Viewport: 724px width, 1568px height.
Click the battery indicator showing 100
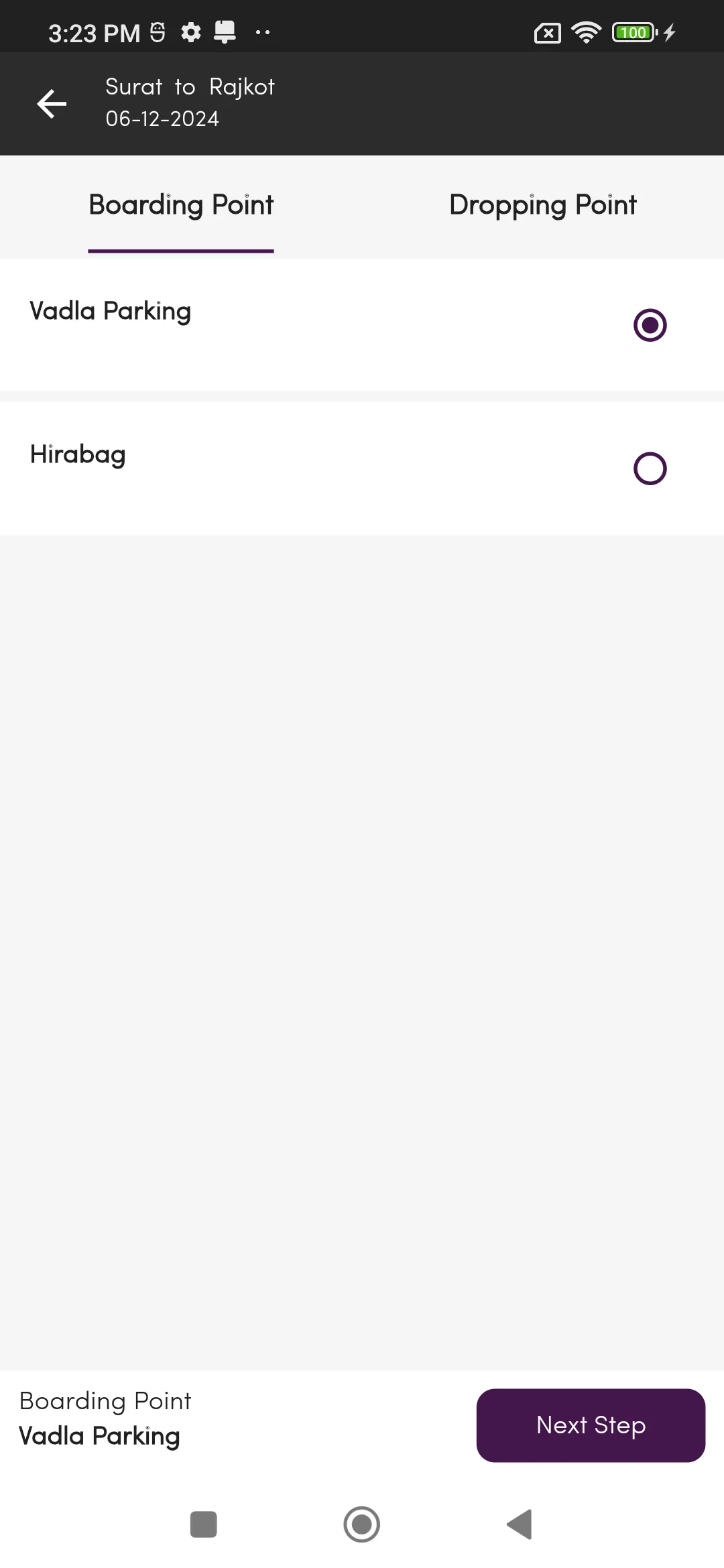[x=631, y=32]
